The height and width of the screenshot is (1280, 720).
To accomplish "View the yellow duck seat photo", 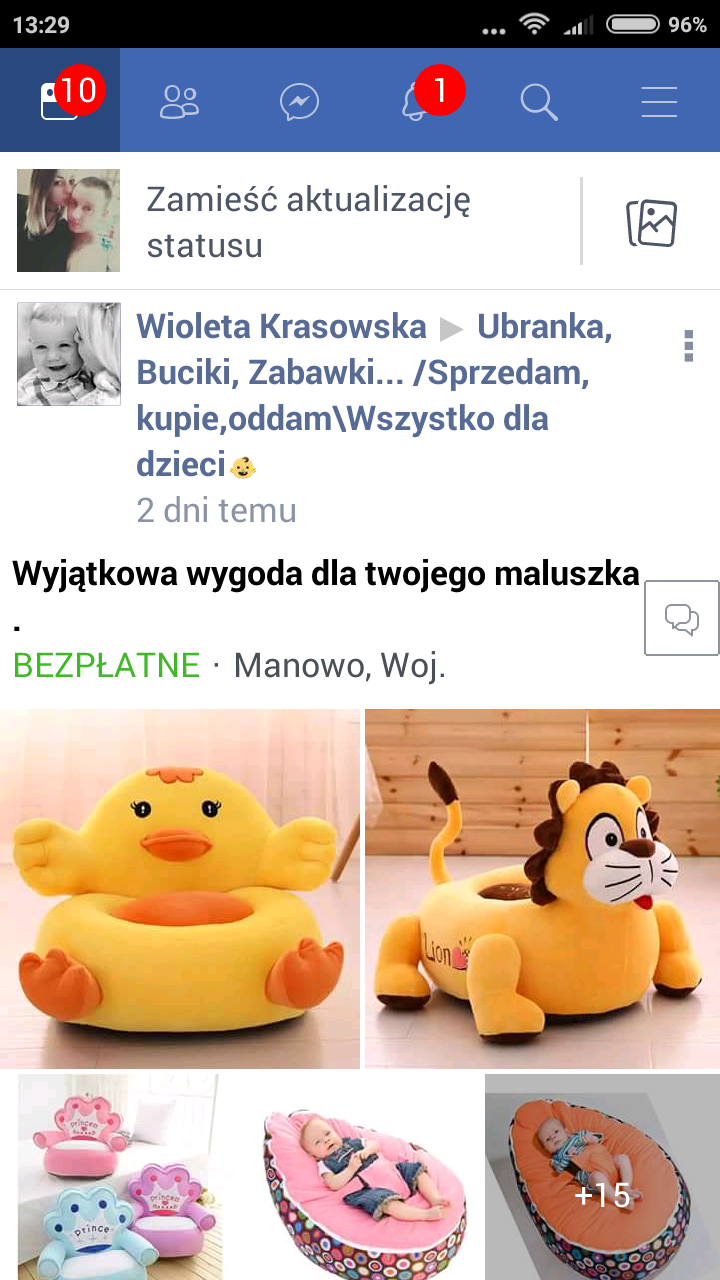I will pyautogui.click(x=180, y=888).
